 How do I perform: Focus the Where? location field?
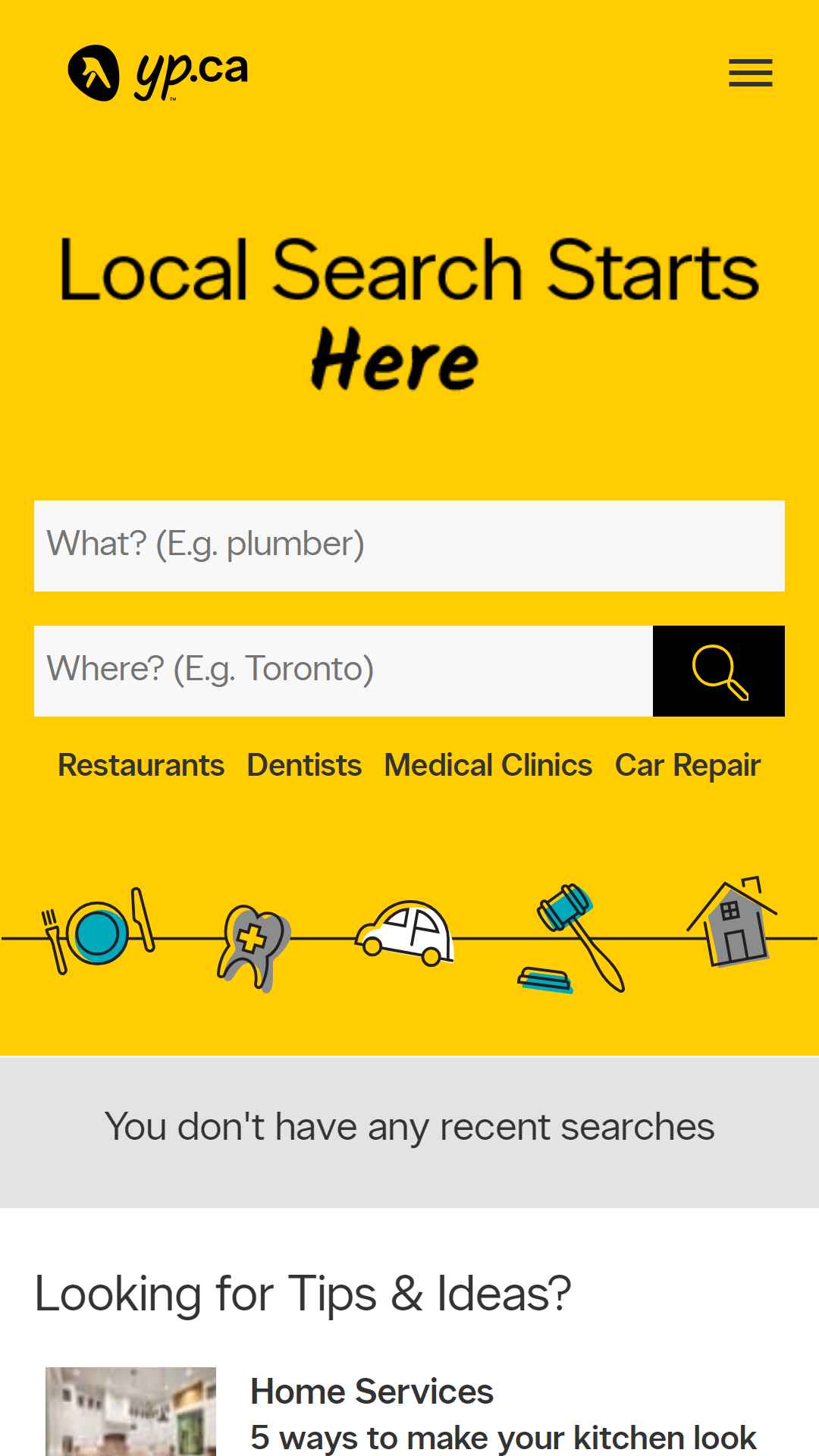pyautogui.click(x=343, y=670)
